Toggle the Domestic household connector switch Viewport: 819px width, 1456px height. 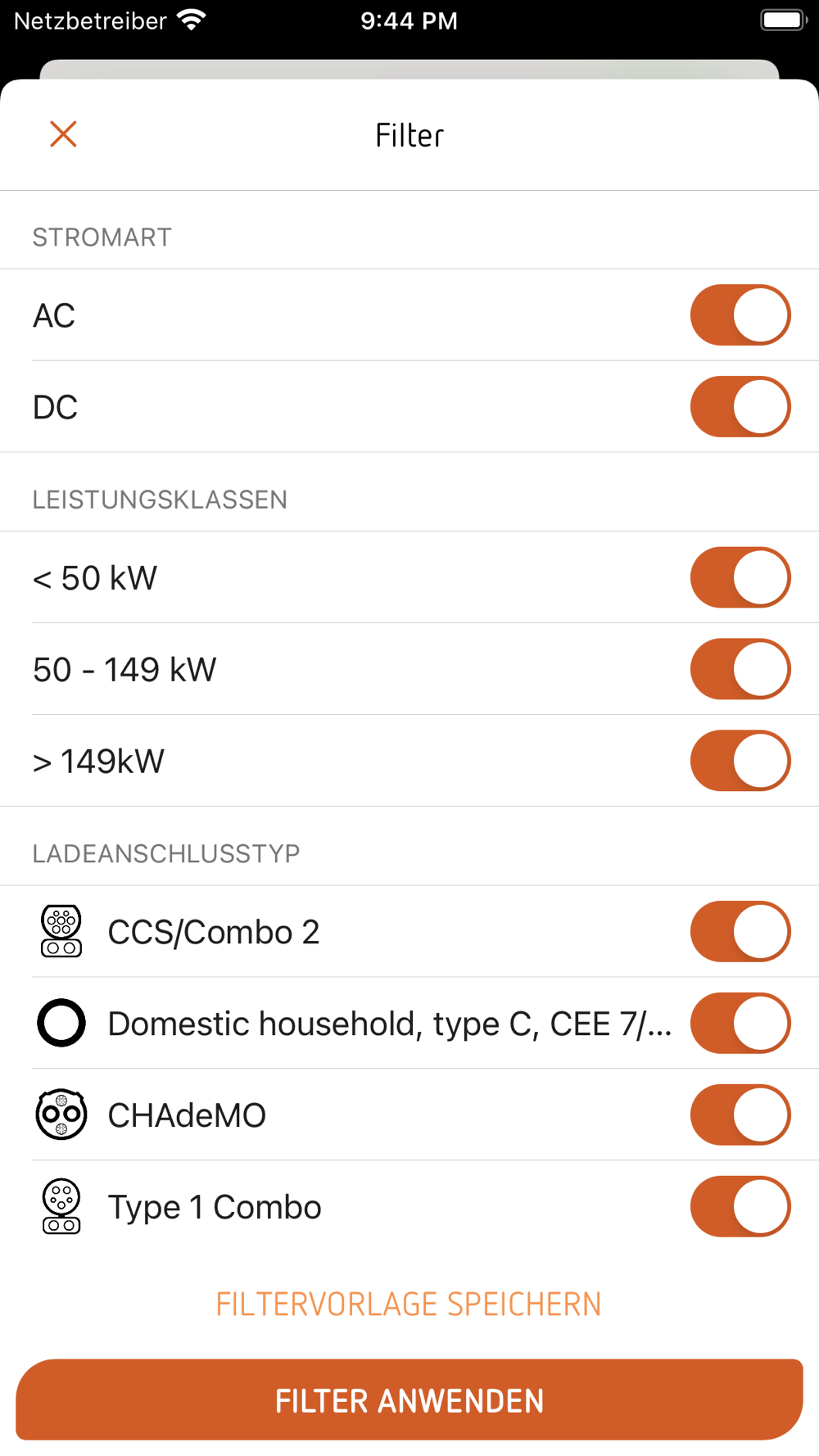740,1023
